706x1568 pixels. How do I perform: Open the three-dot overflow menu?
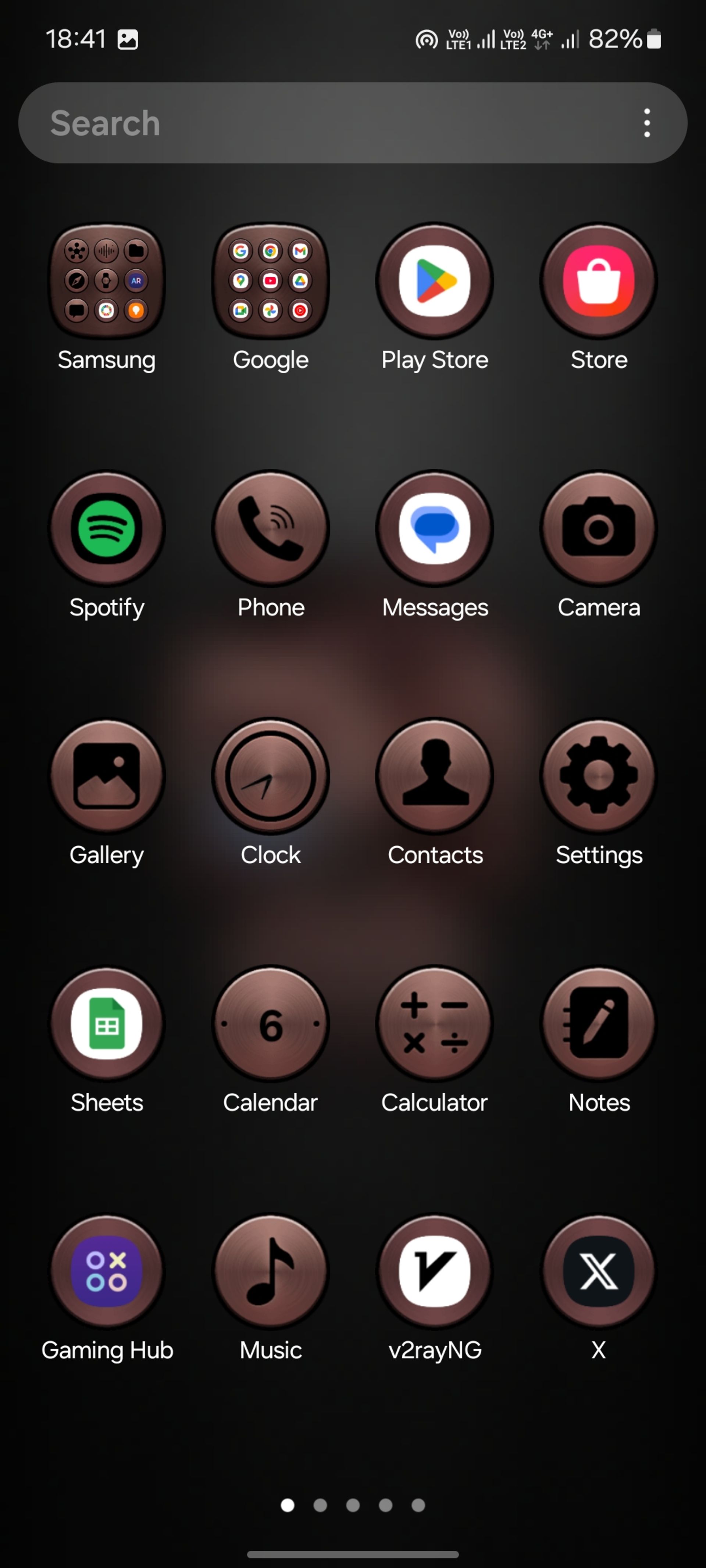(x=647, y=123)
